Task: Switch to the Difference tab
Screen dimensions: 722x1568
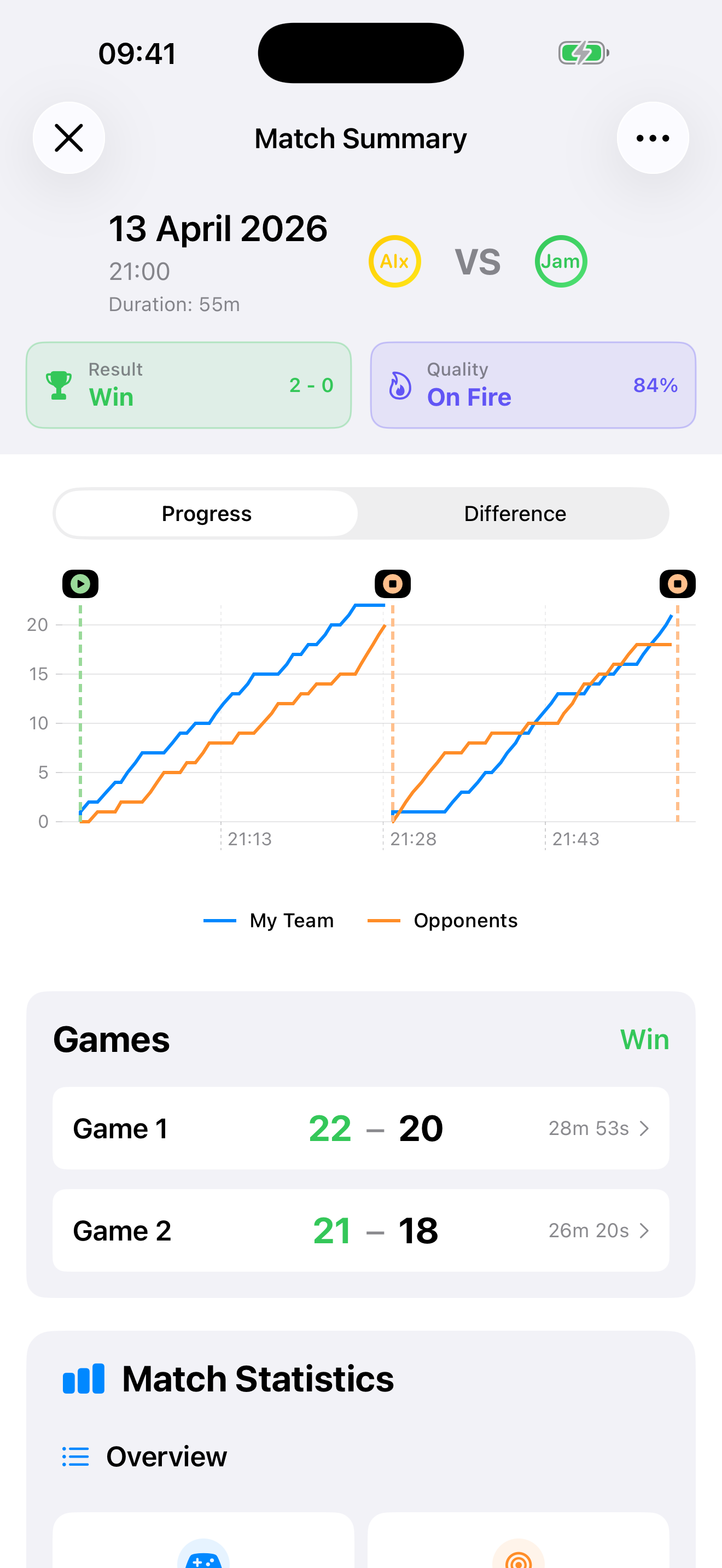Action: [514, 513]
